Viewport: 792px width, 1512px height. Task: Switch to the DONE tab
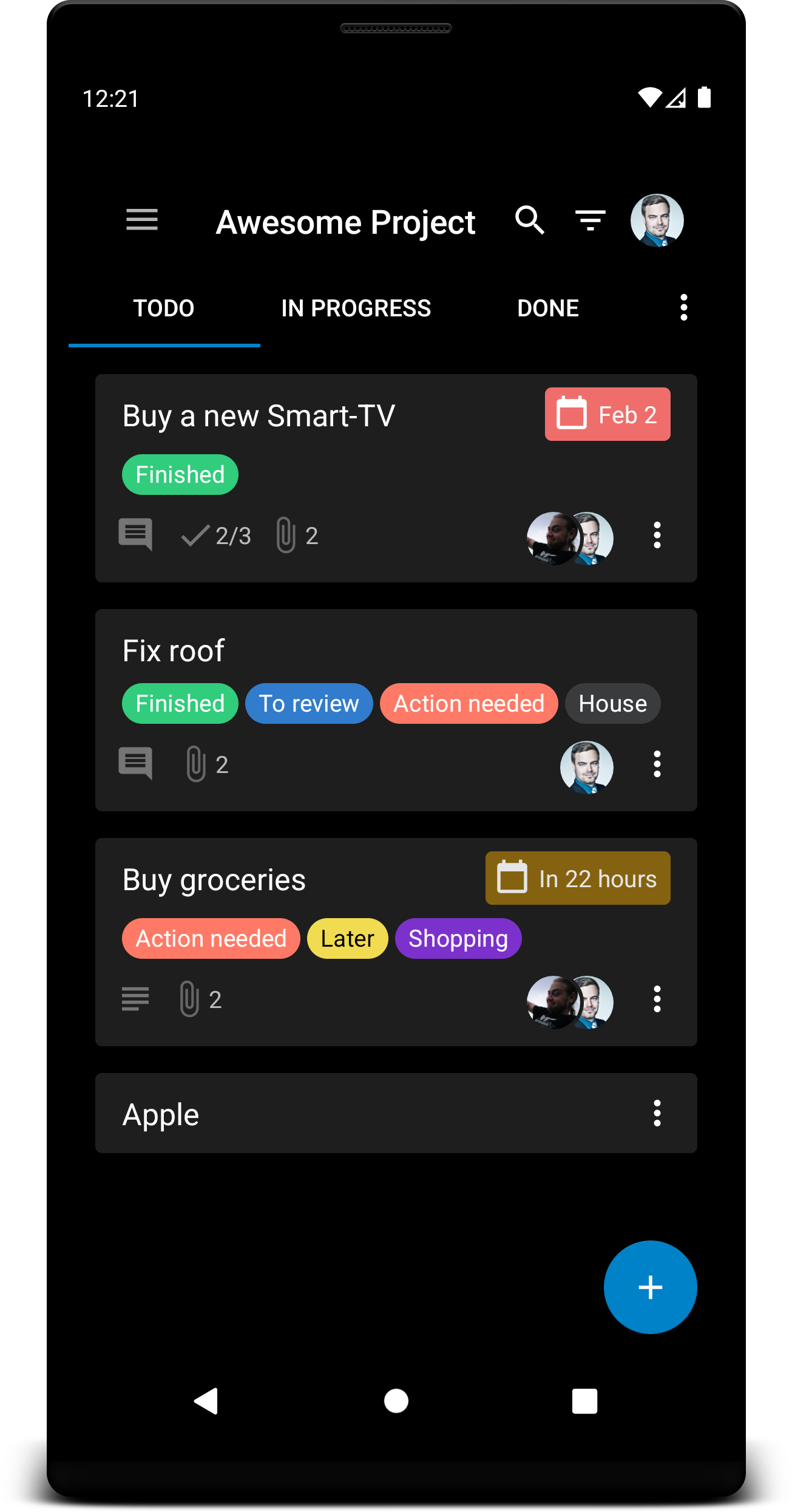click(x=547, y=308)
